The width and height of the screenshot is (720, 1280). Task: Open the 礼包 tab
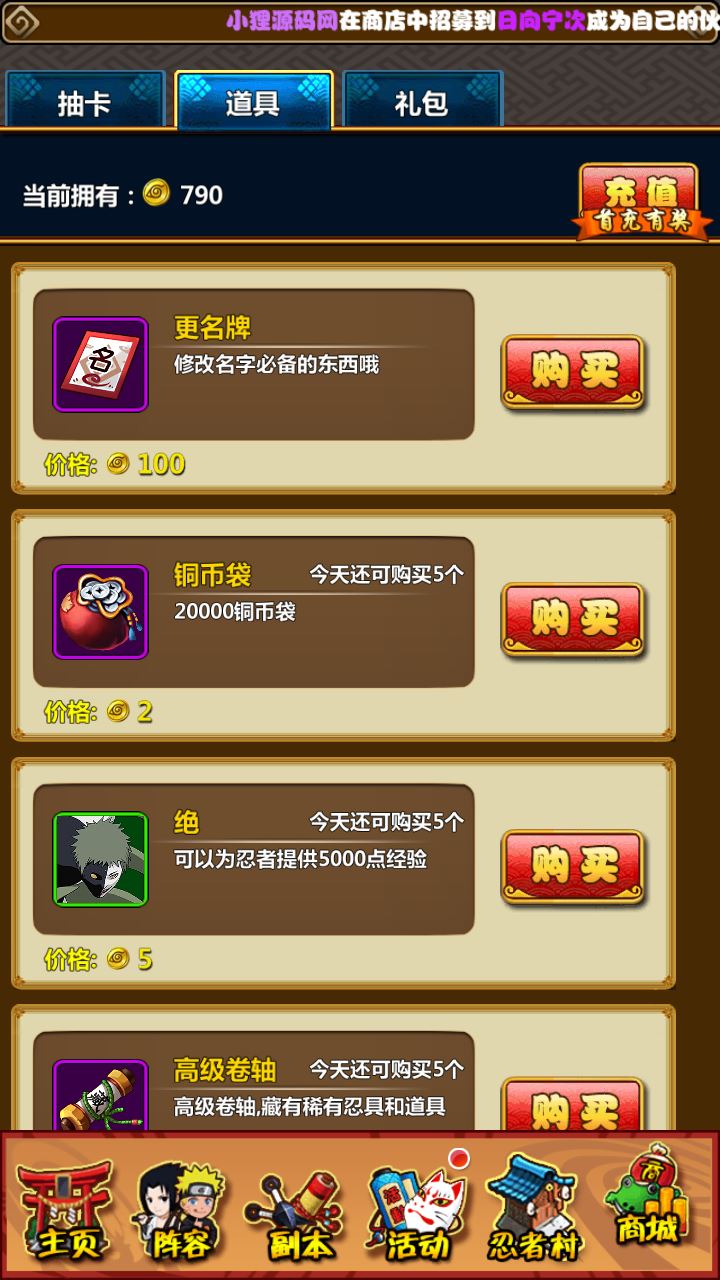coord(422,102)
